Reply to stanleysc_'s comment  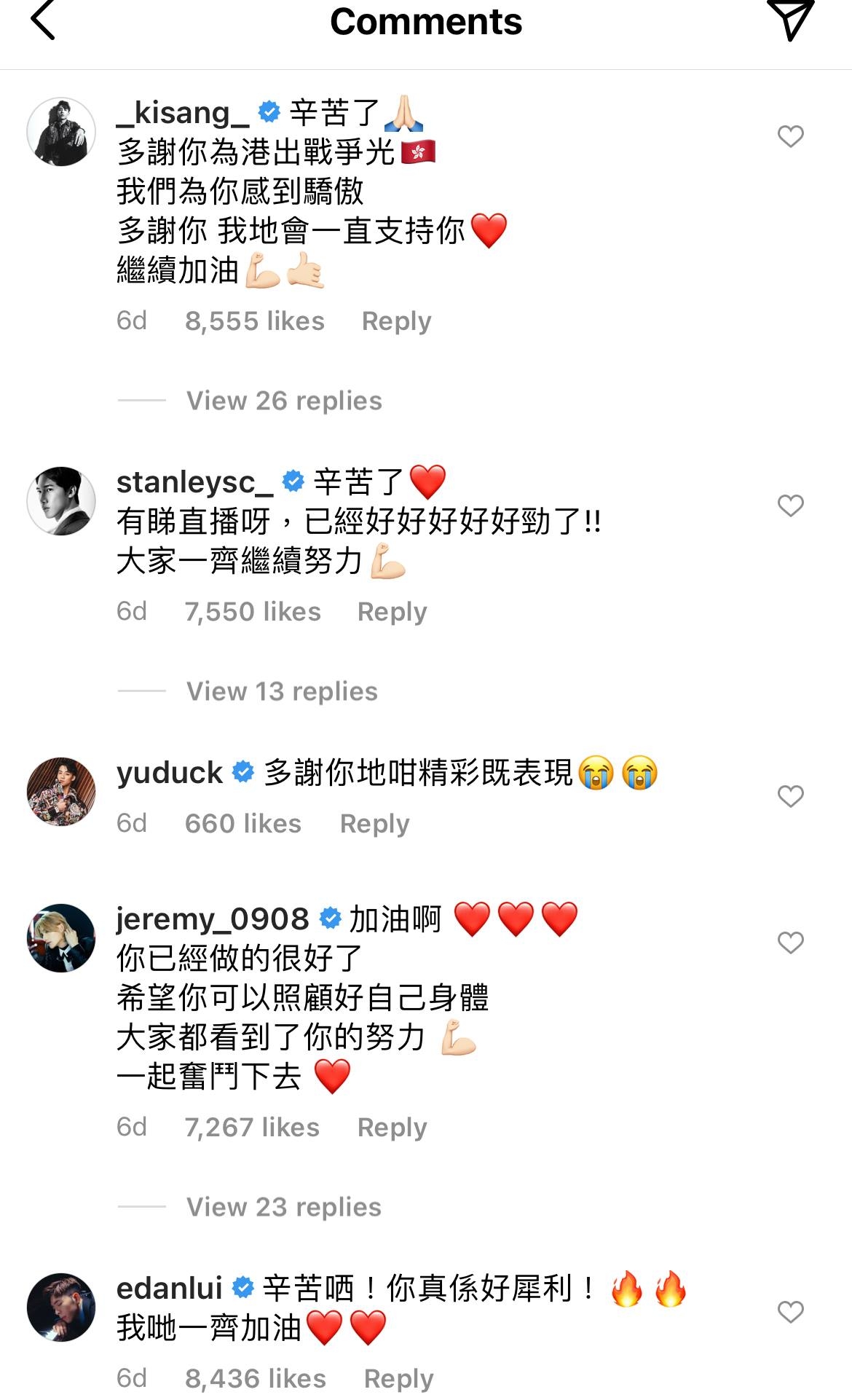pyautogui.click(x=392, y=612)
